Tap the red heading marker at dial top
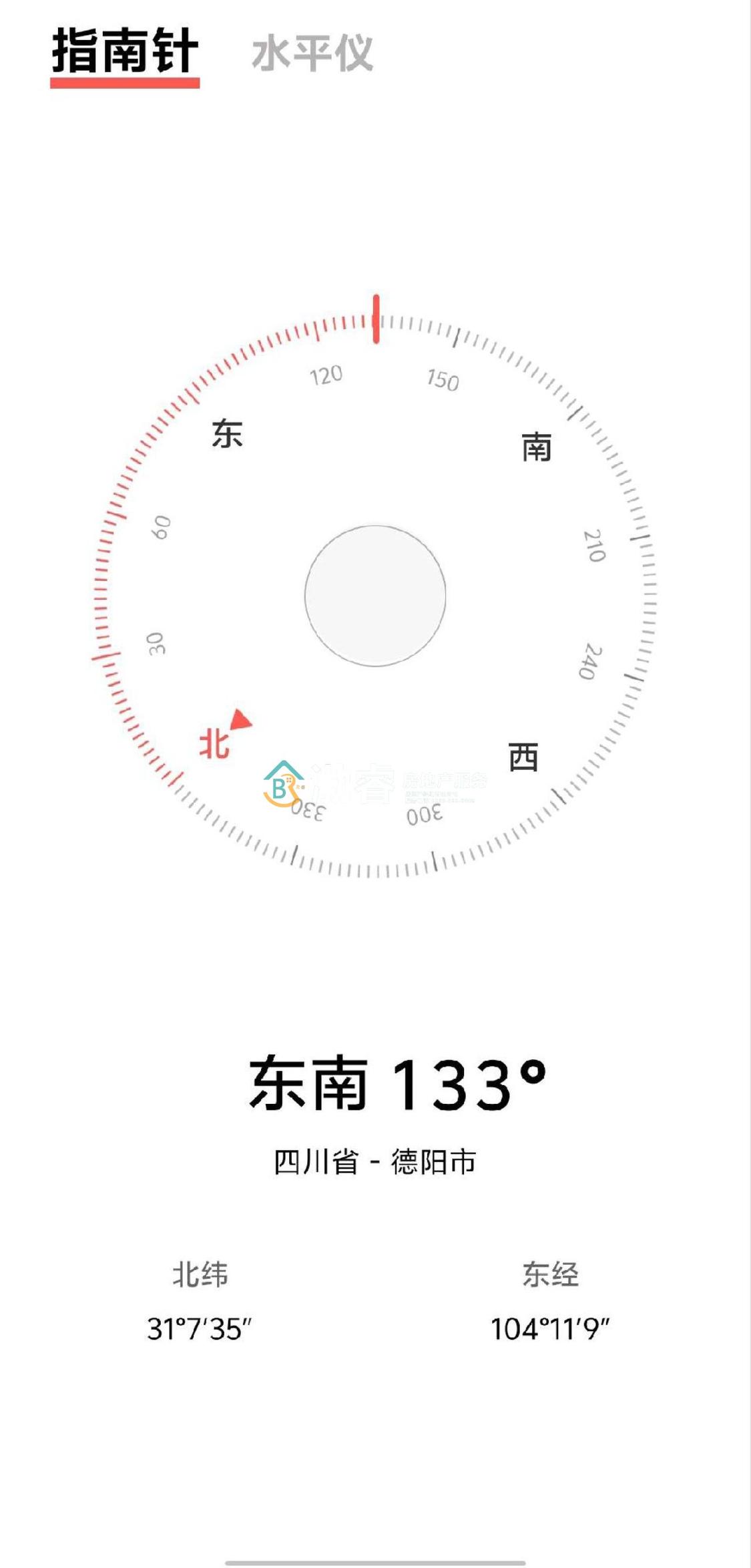The image size is (751, 1568). (x=375, y=317)
